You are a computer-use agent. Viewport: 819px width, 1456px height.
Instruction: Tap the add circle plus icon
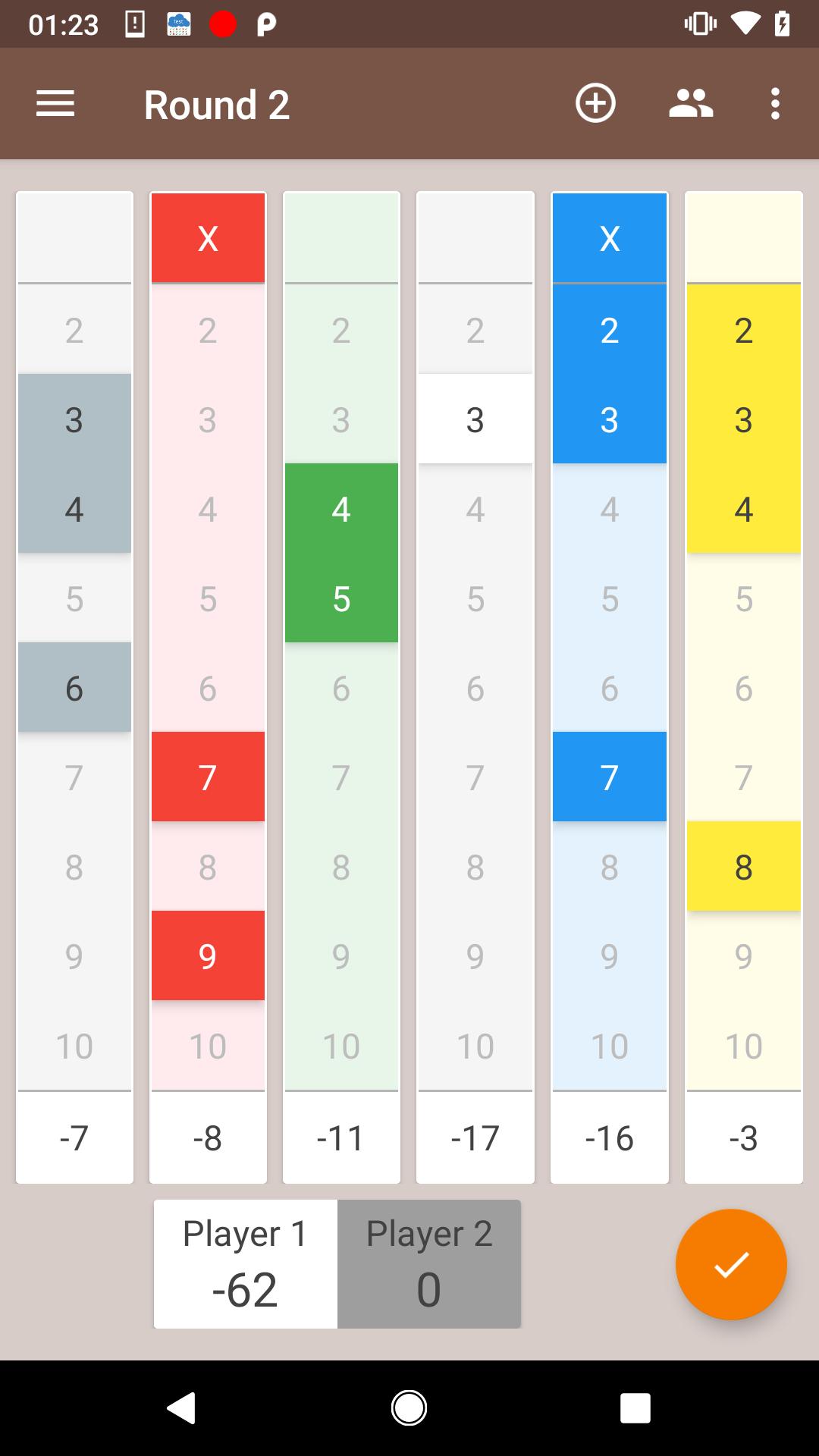click(595, 104)
